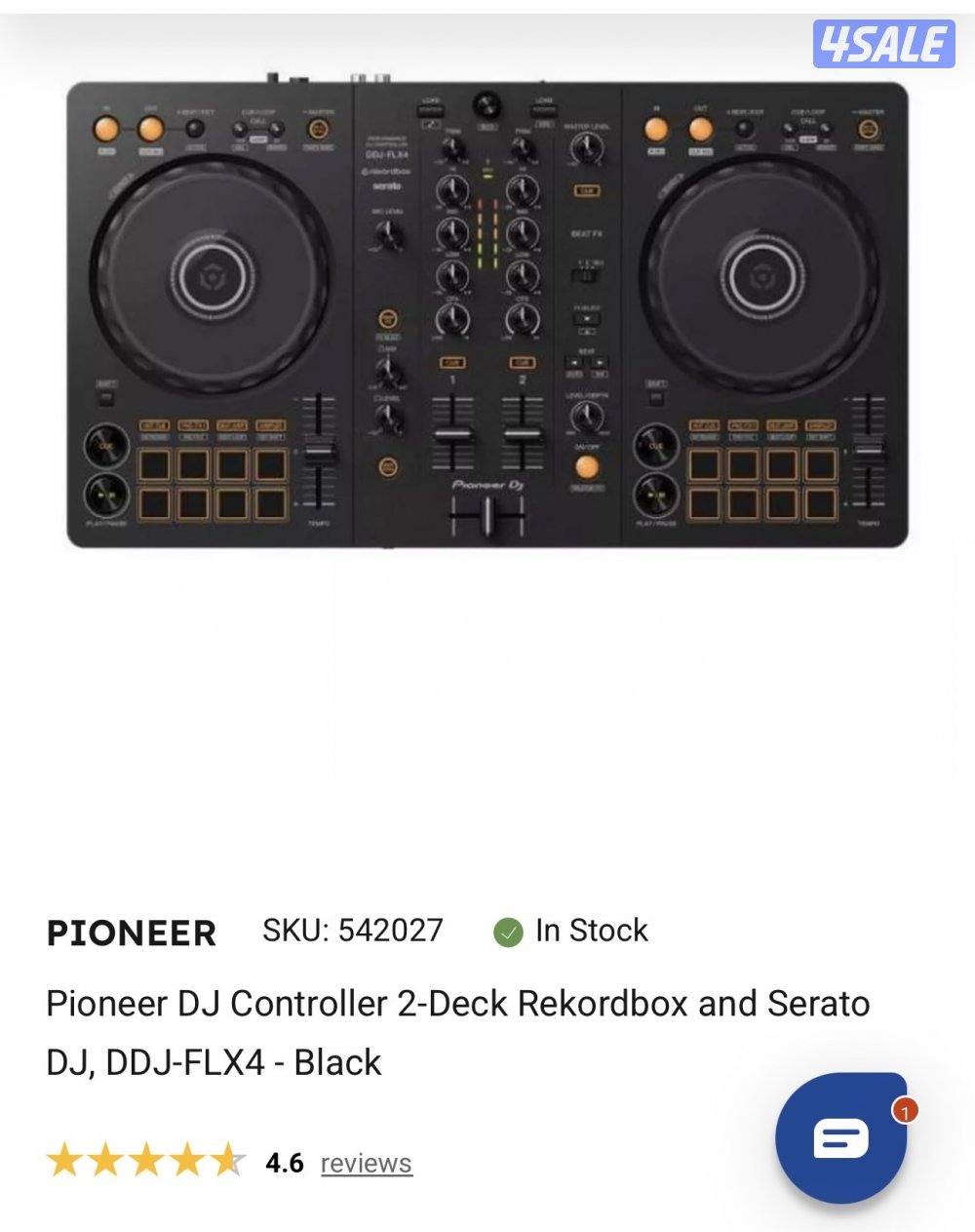Open the reviews link
This screenshot has height=1232, width=975.
coord(366,1163)
